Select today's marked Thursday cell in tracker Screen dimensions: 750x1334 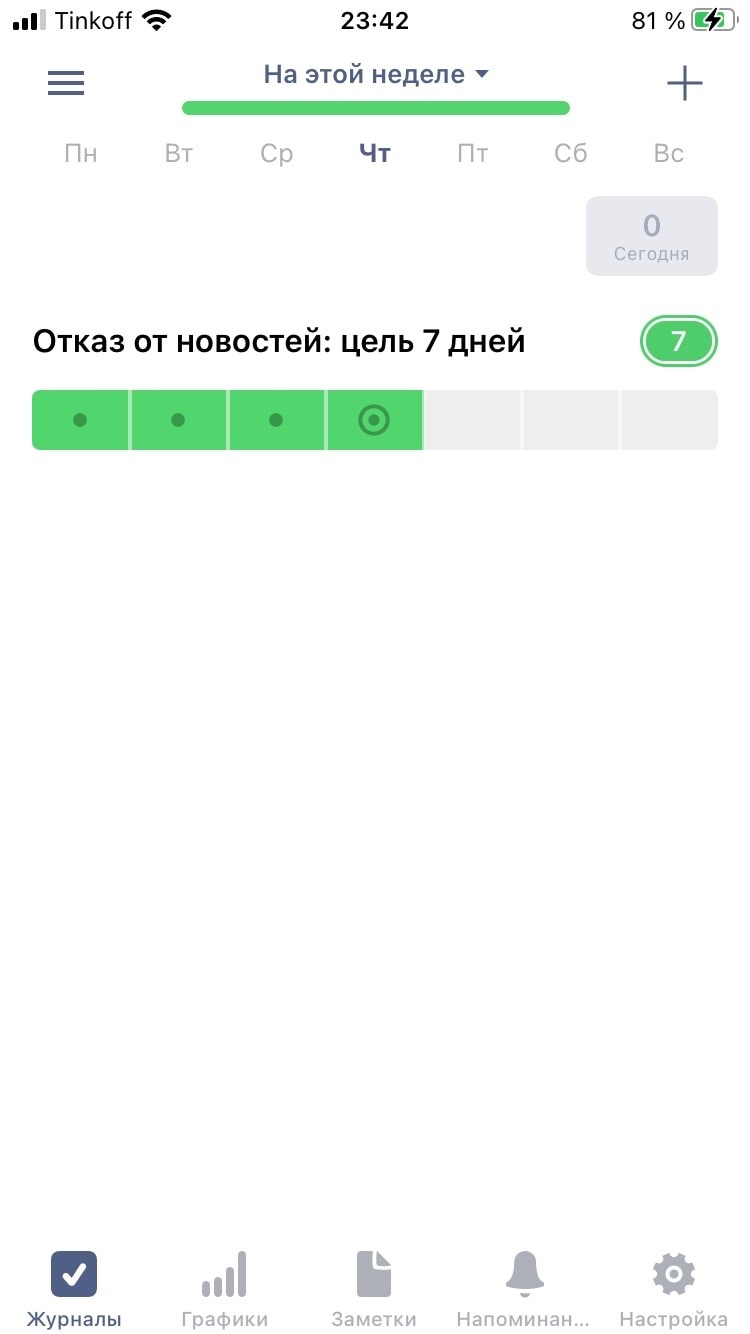point(374,420)
